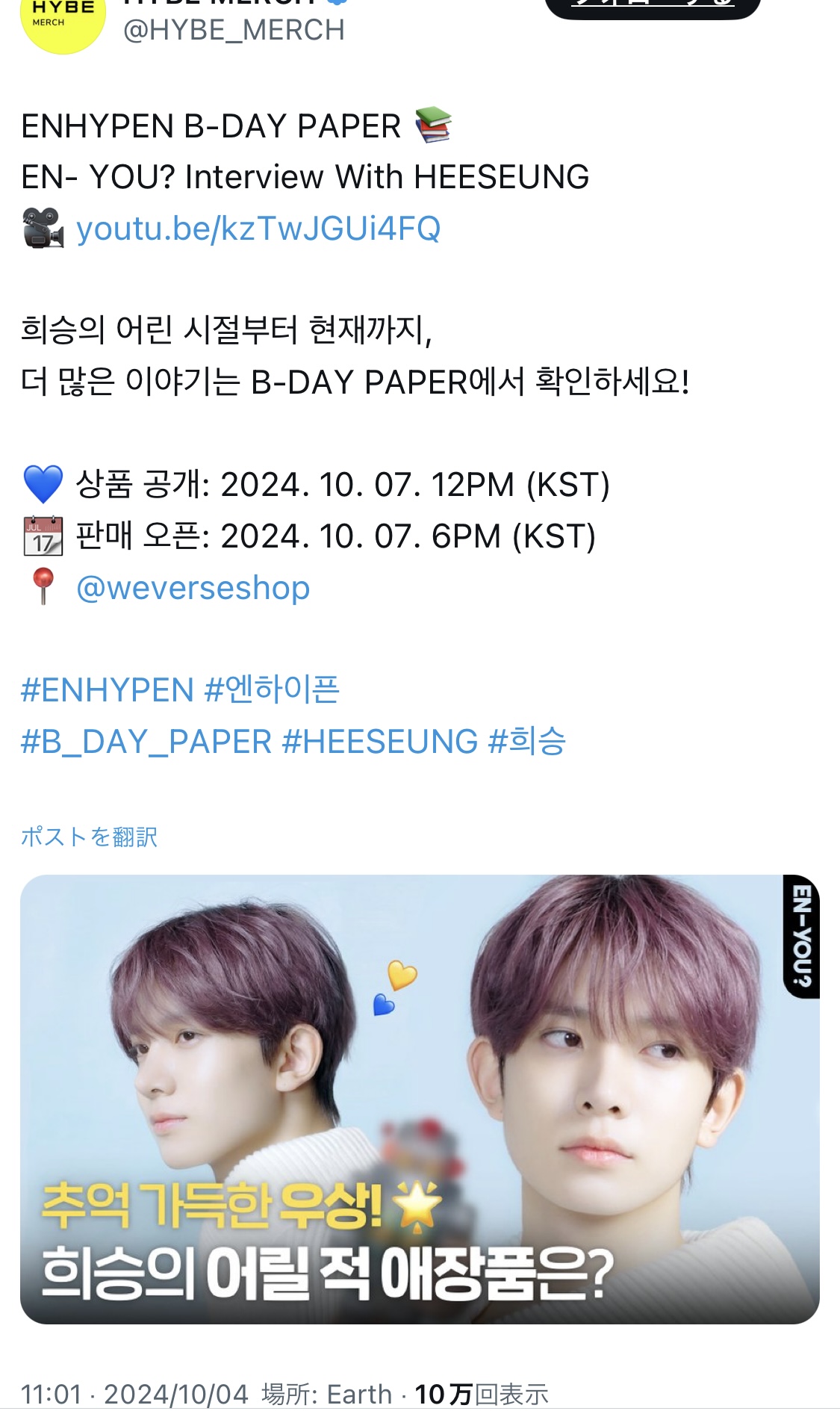Open the #ENHYPEN hashtag
840x1417 pixels.
(108, 689)
